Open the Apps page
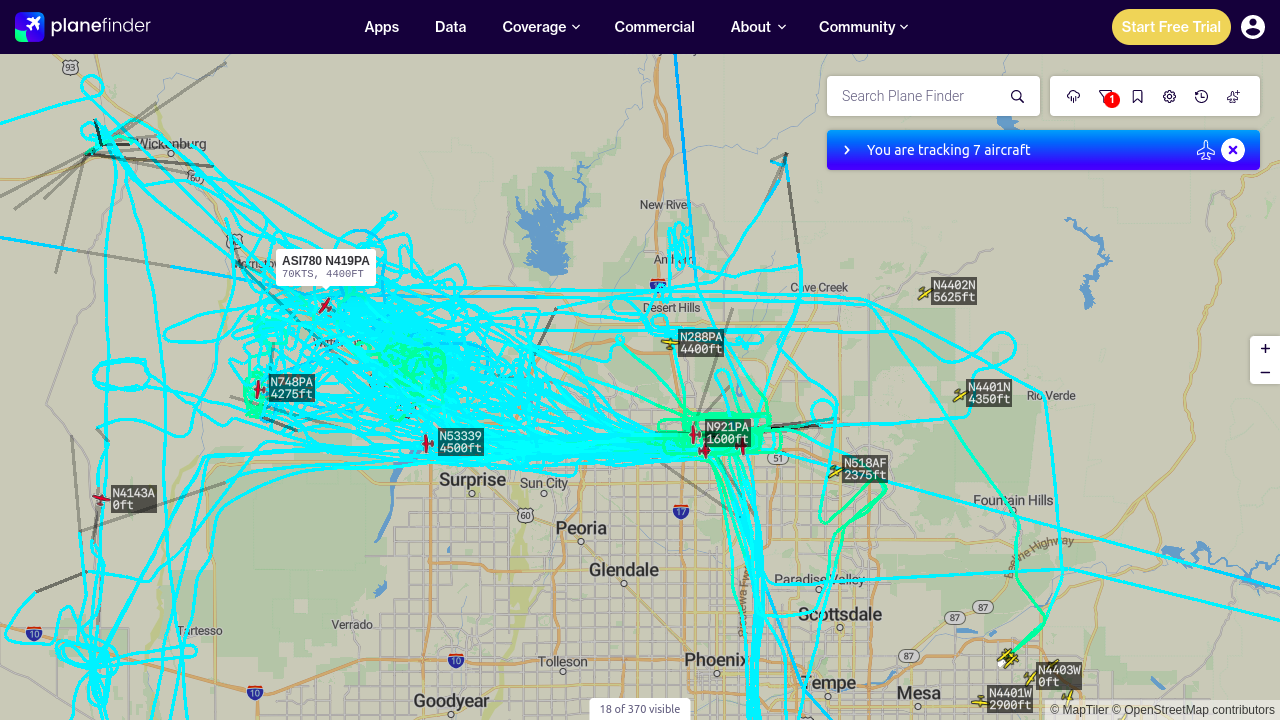Image resolution: width=1280 pixels, height=720 pixels. point(382,27)
